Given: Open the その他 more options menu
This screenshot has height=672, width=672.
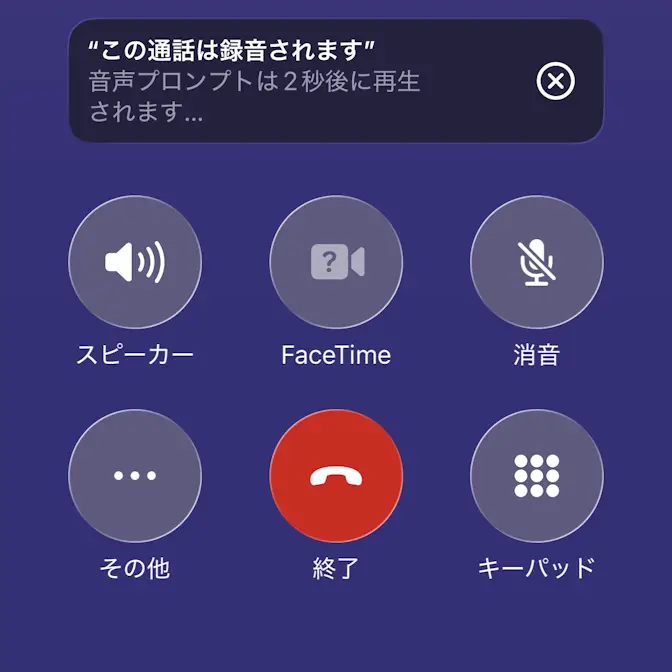Looking at the screenshot, I should [135, 476].
